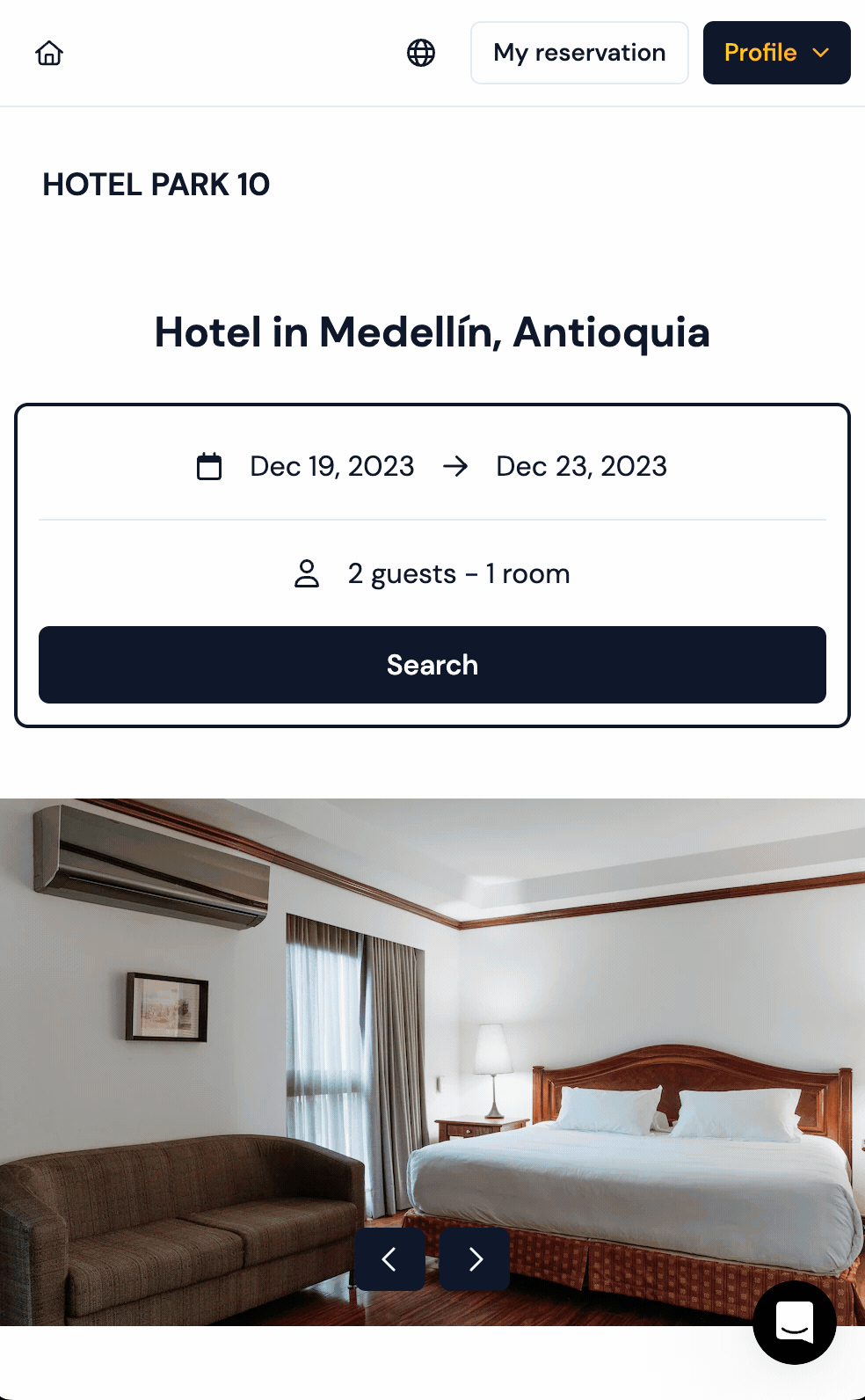
Task: Open My reservation
Action: coord(579,53)
